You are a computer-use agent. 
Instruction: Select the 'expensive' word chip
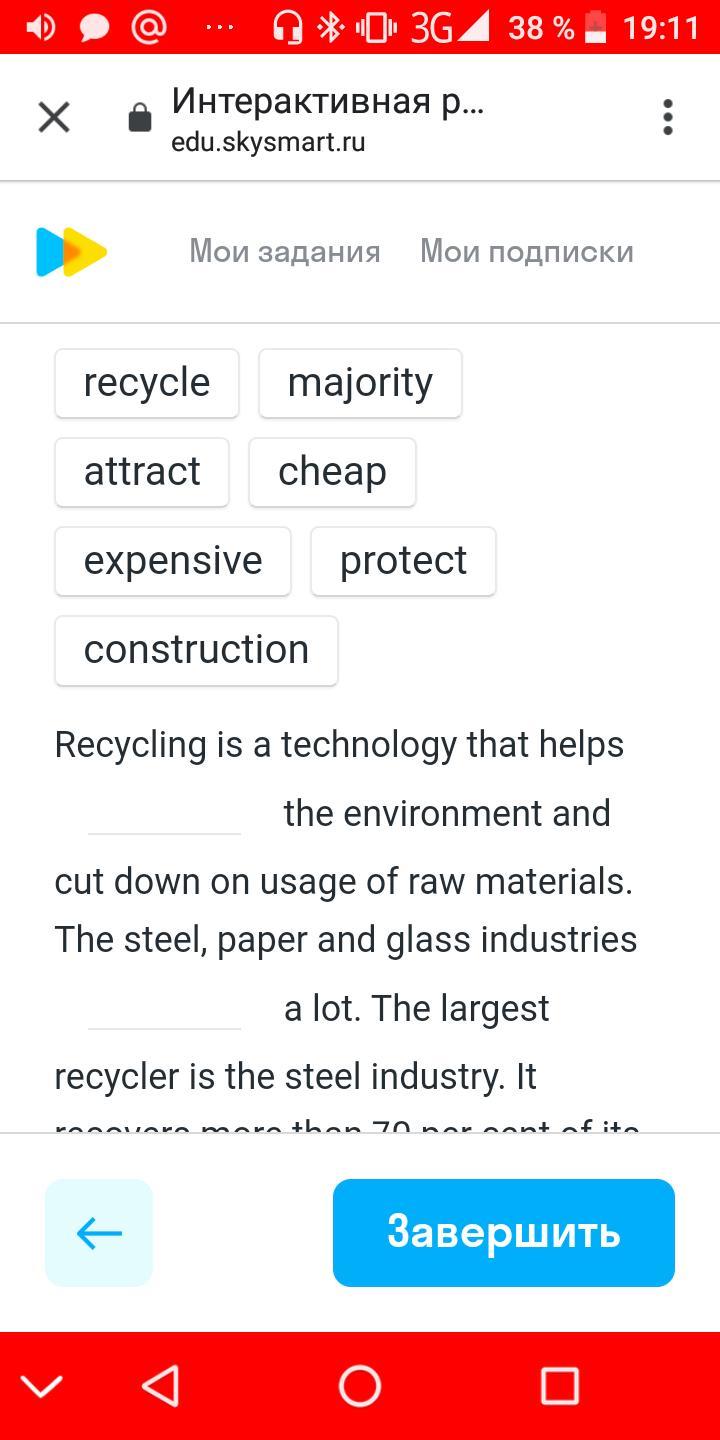(173, 561)
